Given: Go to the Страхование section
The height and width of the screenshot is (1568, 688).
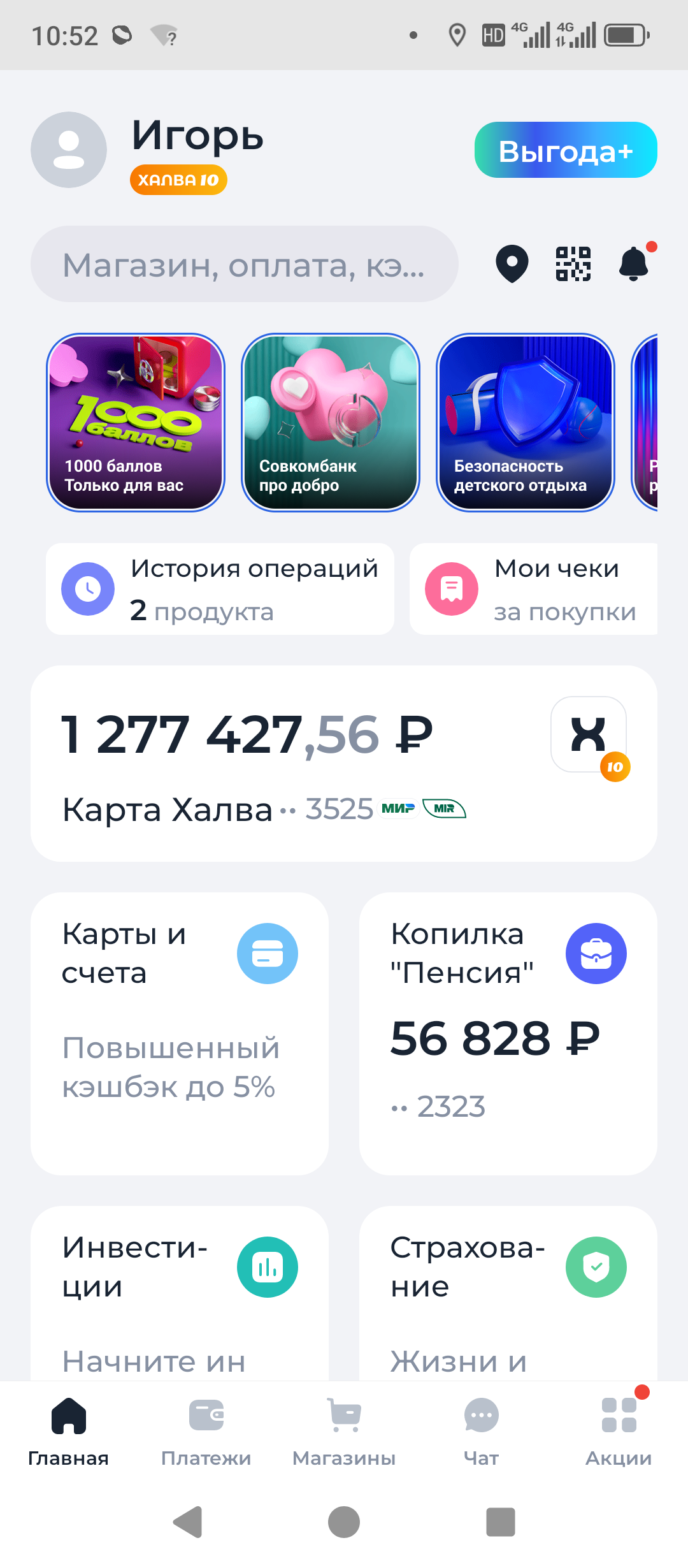Looking at the screenshot, I should coord(508,1294).
